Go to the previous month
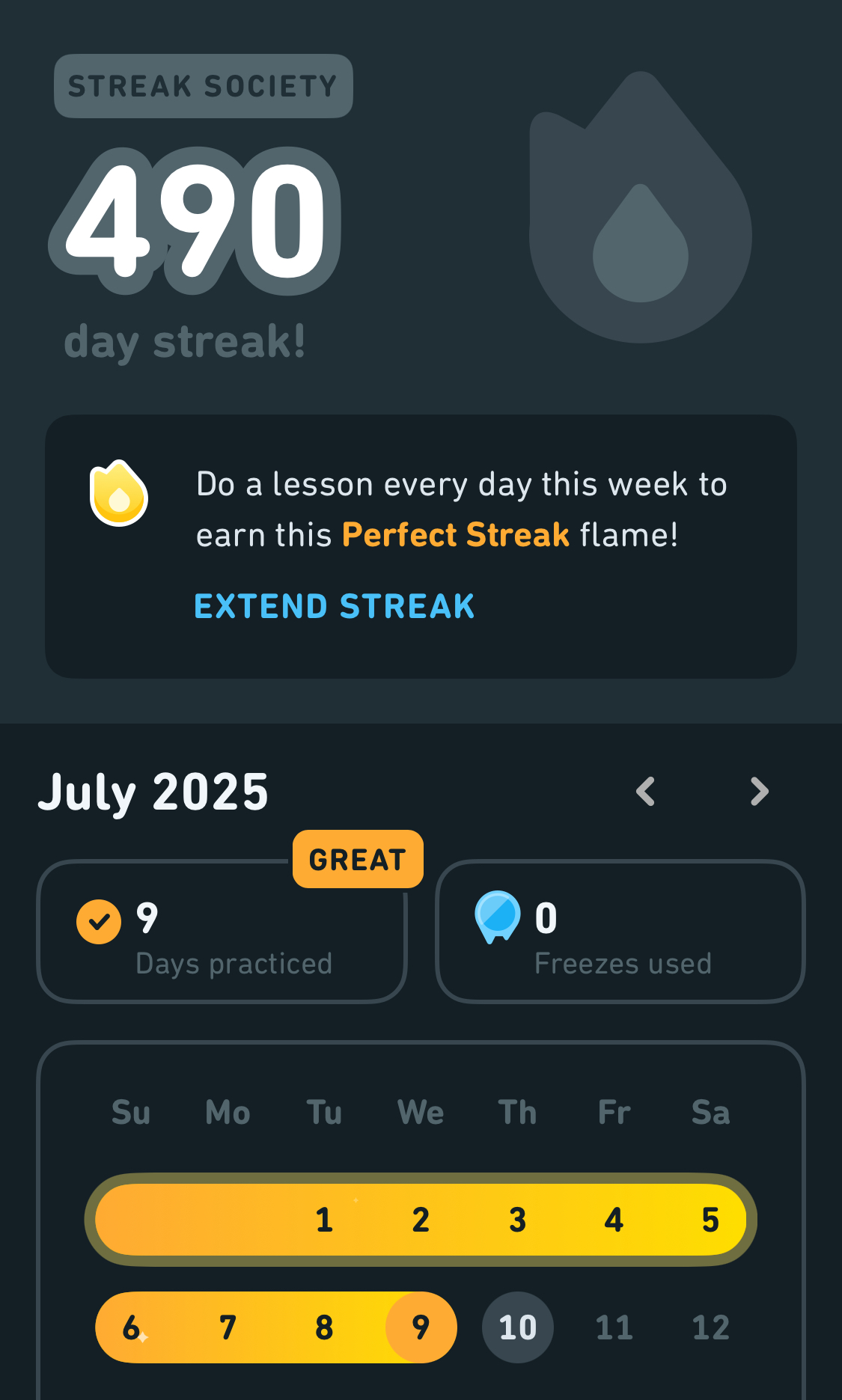 (x=645, y=791)
